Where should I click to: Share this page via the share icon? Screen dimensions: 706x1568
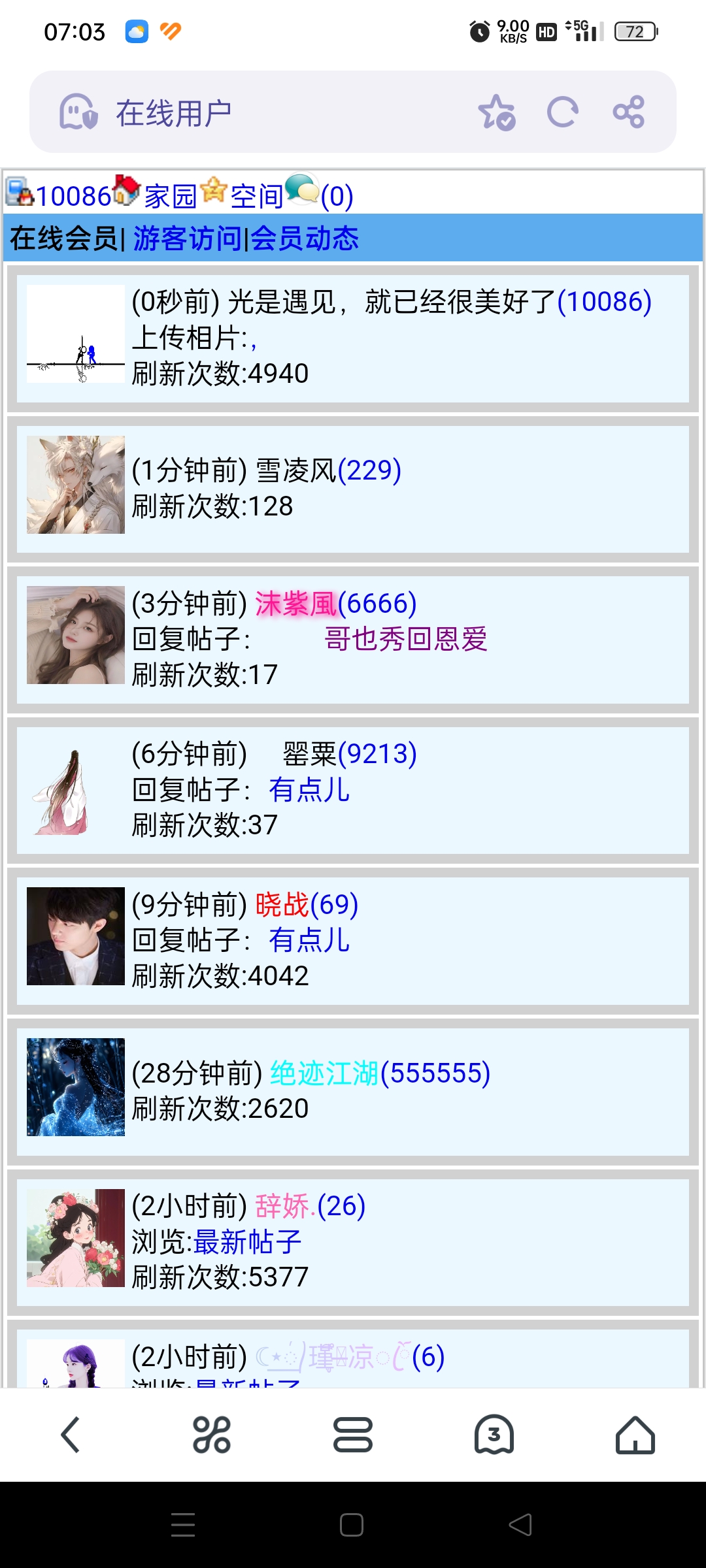(628, 112)
